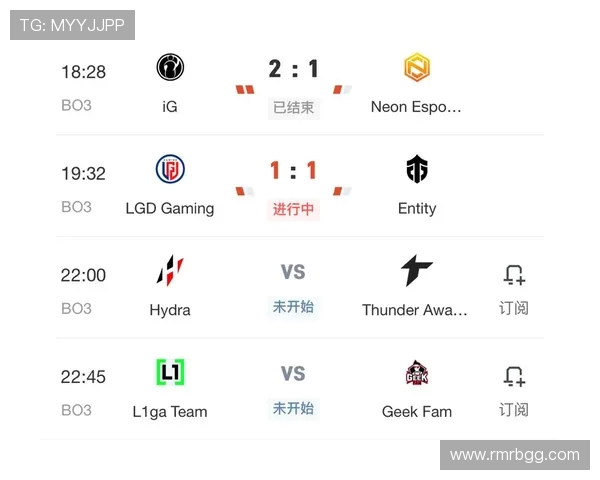The height and width of the screenshot is (480, 600).
Task: Open the Hydra vs Thunder Awaken match
Action: (x=293, y=288)
